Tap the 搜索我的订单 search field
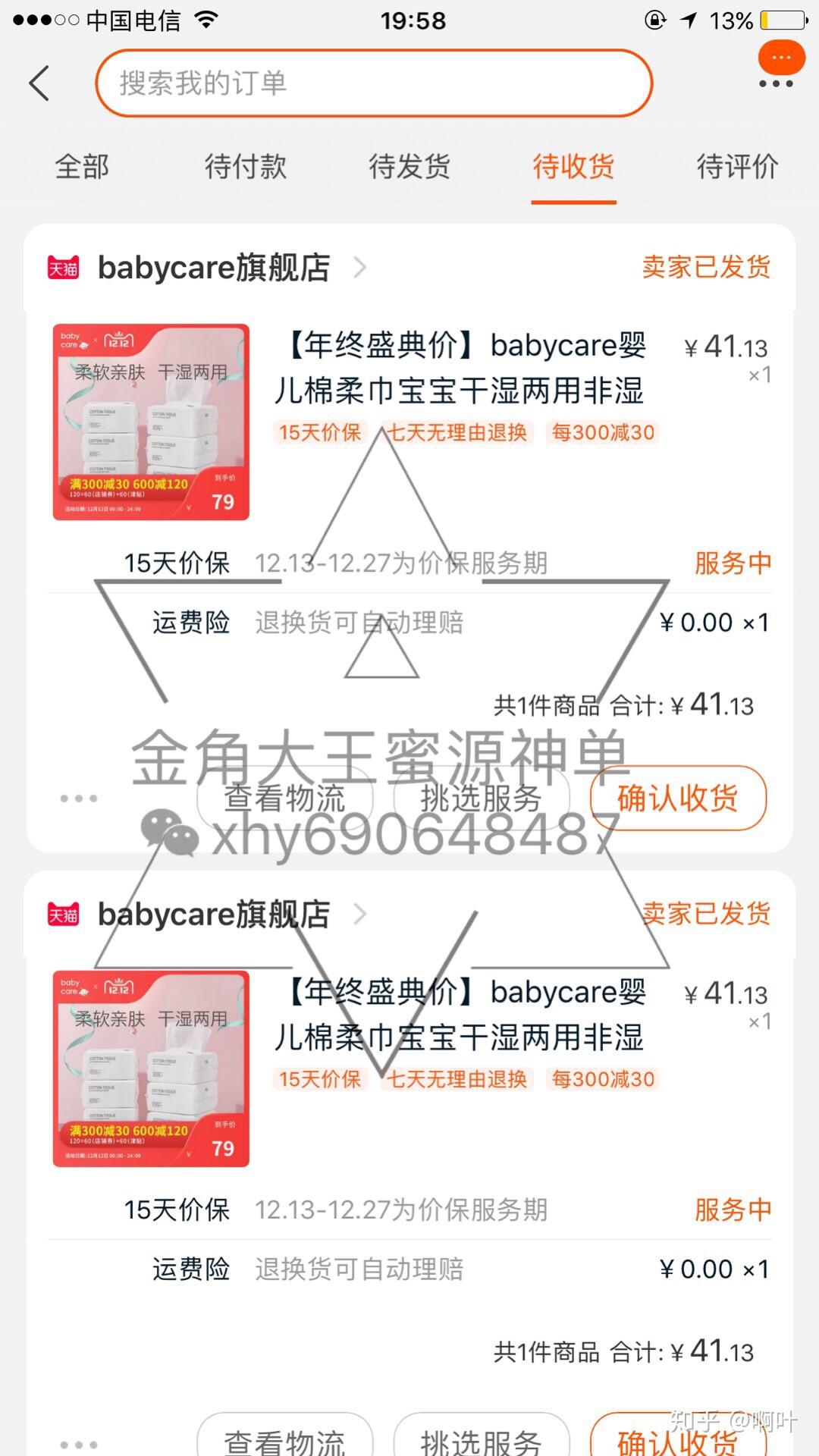 point(374,83)
